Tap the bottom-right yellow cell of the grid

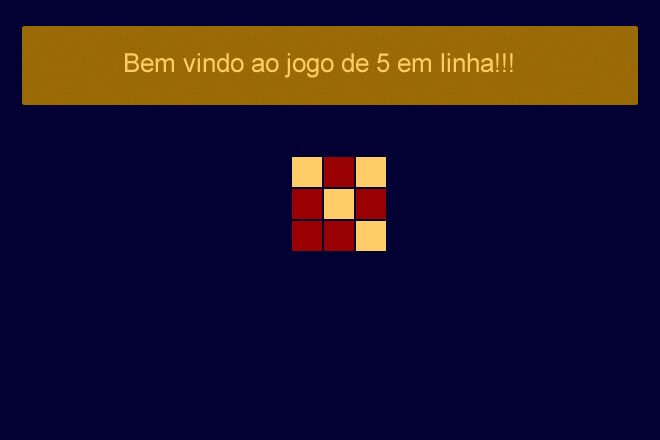point(371,236)
